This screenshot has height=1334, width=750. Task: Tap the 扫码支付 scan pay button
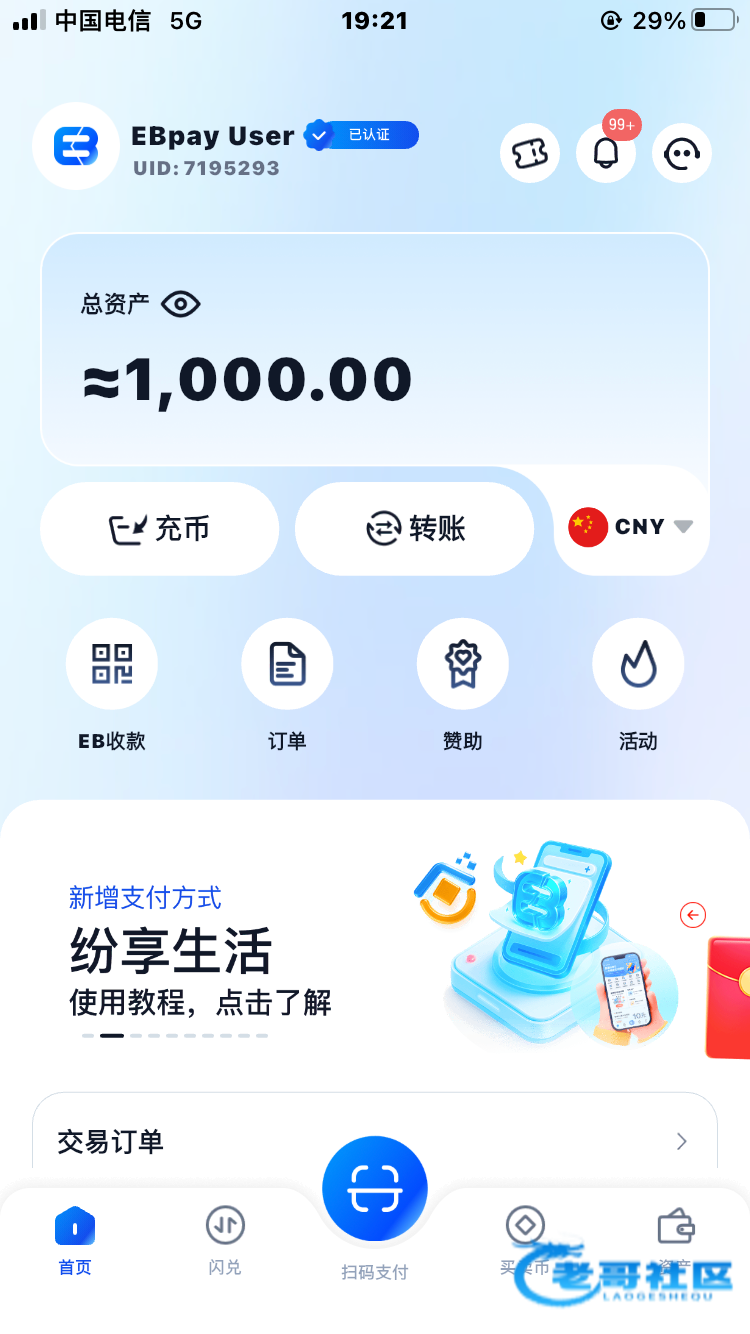[375, 1190]
